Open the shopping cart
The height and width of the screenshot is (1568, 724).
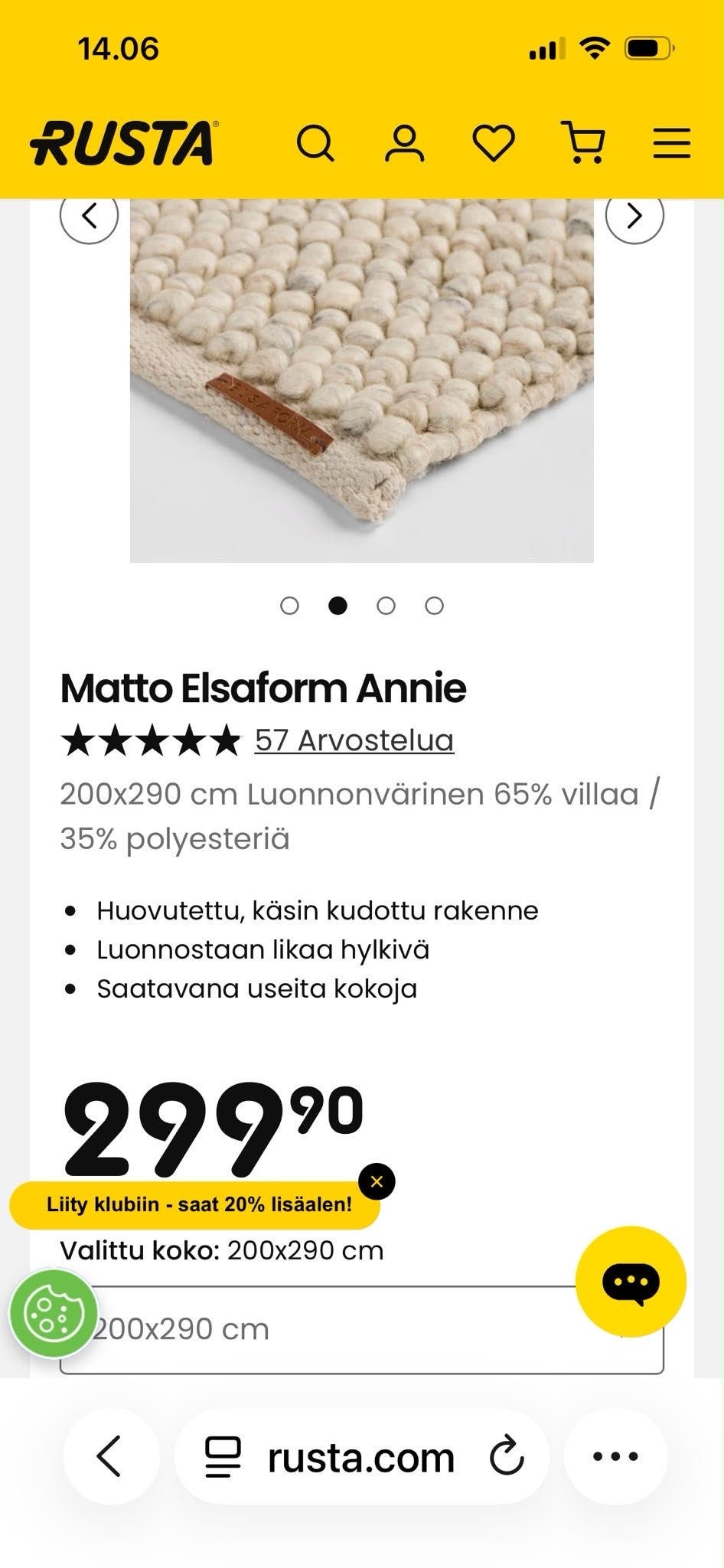coord(584,142)
